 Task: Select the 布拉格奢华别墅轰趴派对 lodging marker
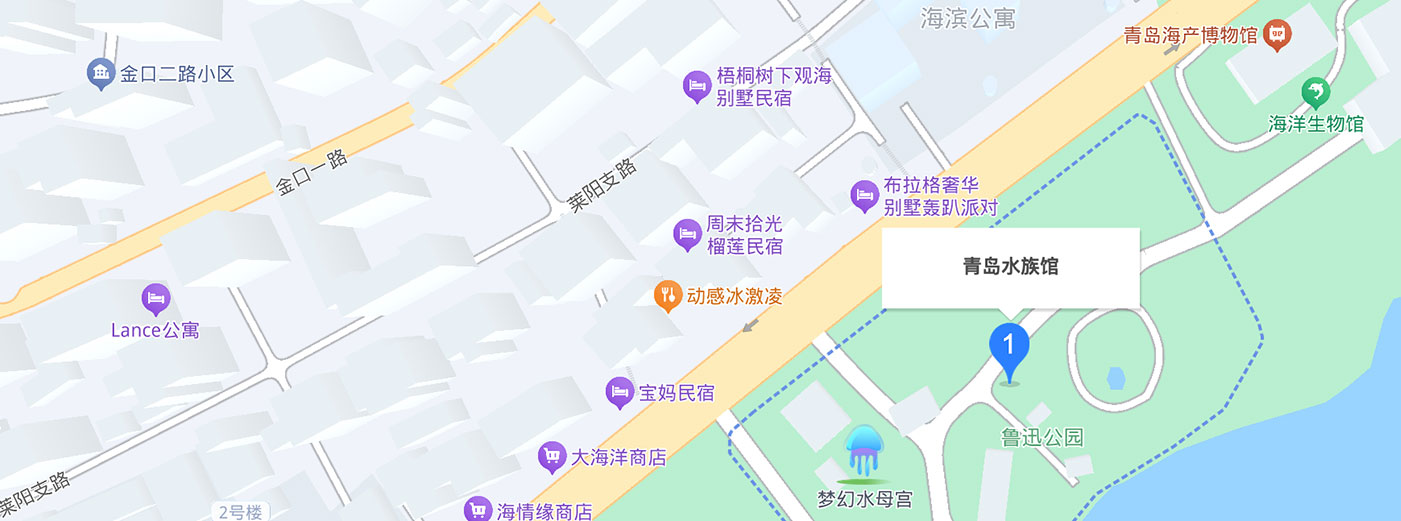point(863,196)
